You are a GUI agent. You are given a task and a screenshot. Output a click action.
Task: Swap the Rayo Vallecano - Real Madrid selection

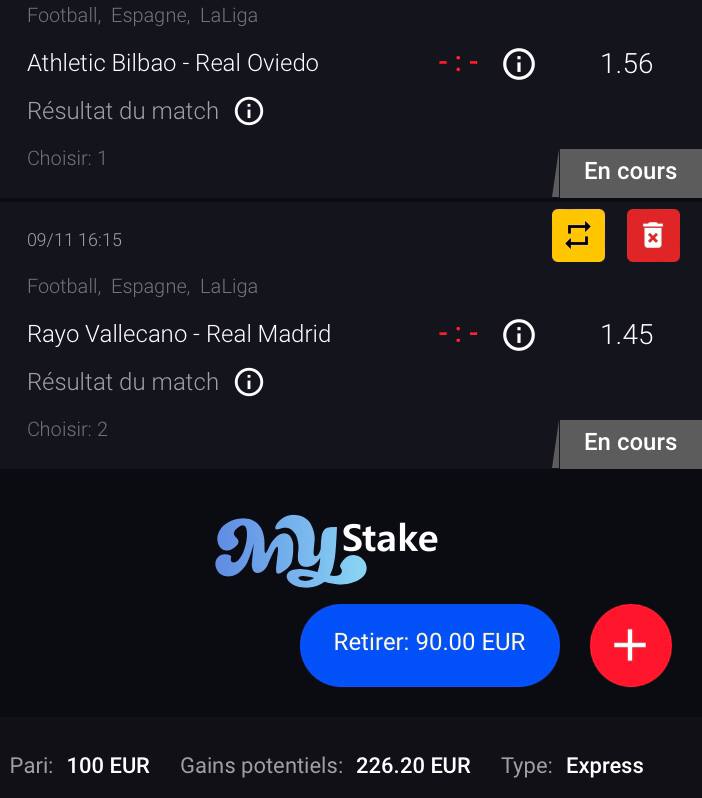tap(578, 236)
